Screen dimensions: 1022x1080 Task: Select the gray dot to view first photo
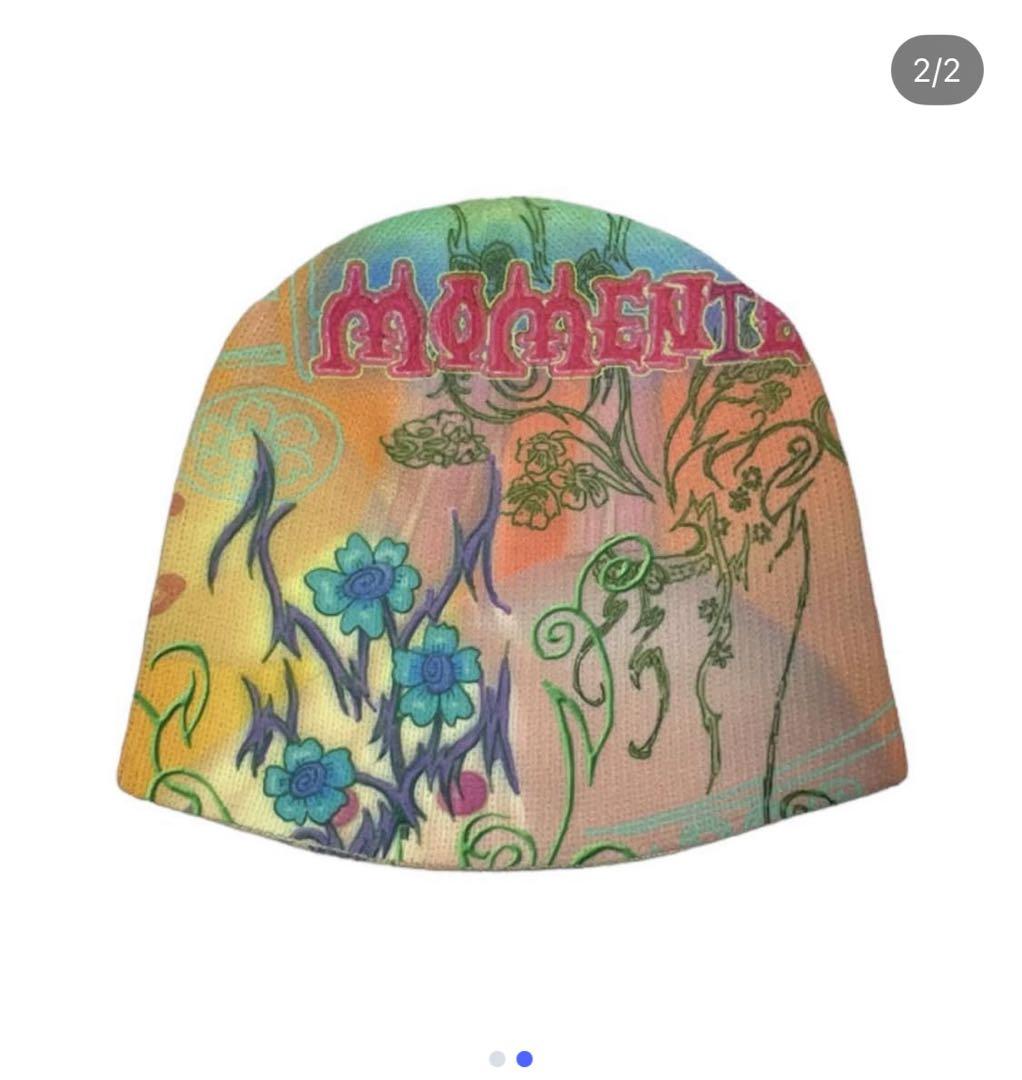(498, 1058)
